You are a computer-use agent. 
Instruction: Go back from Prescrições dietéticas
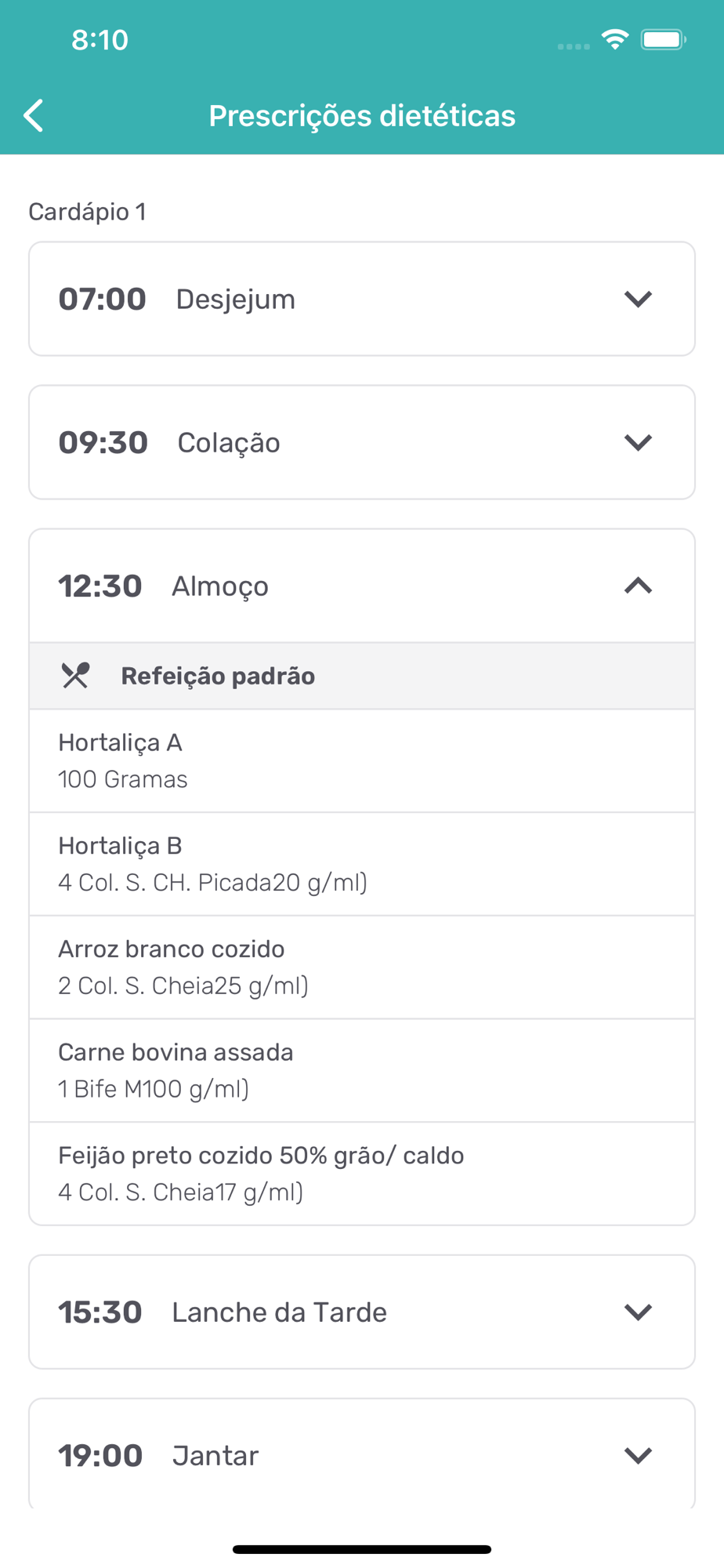pyautogui.click(x=34, y=116)
